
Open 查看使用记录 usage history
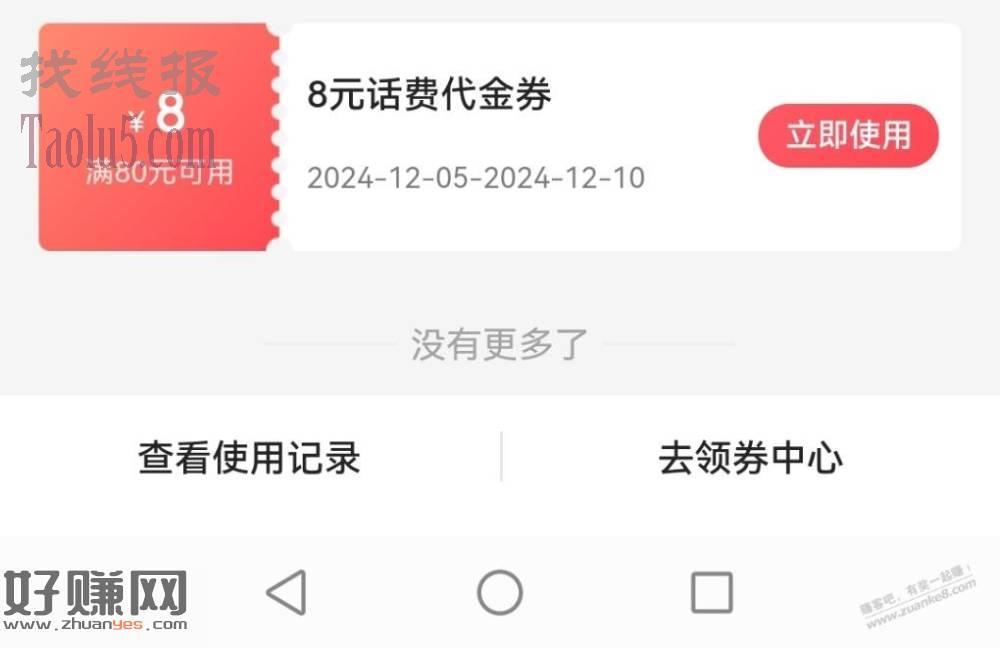click(x=249, y=458)
